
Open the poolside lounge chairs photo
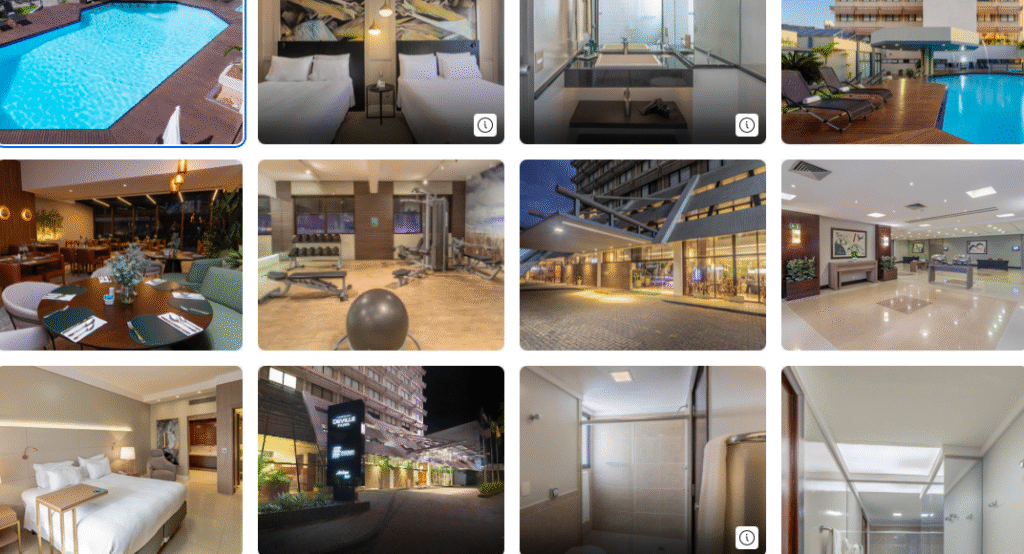902,70
